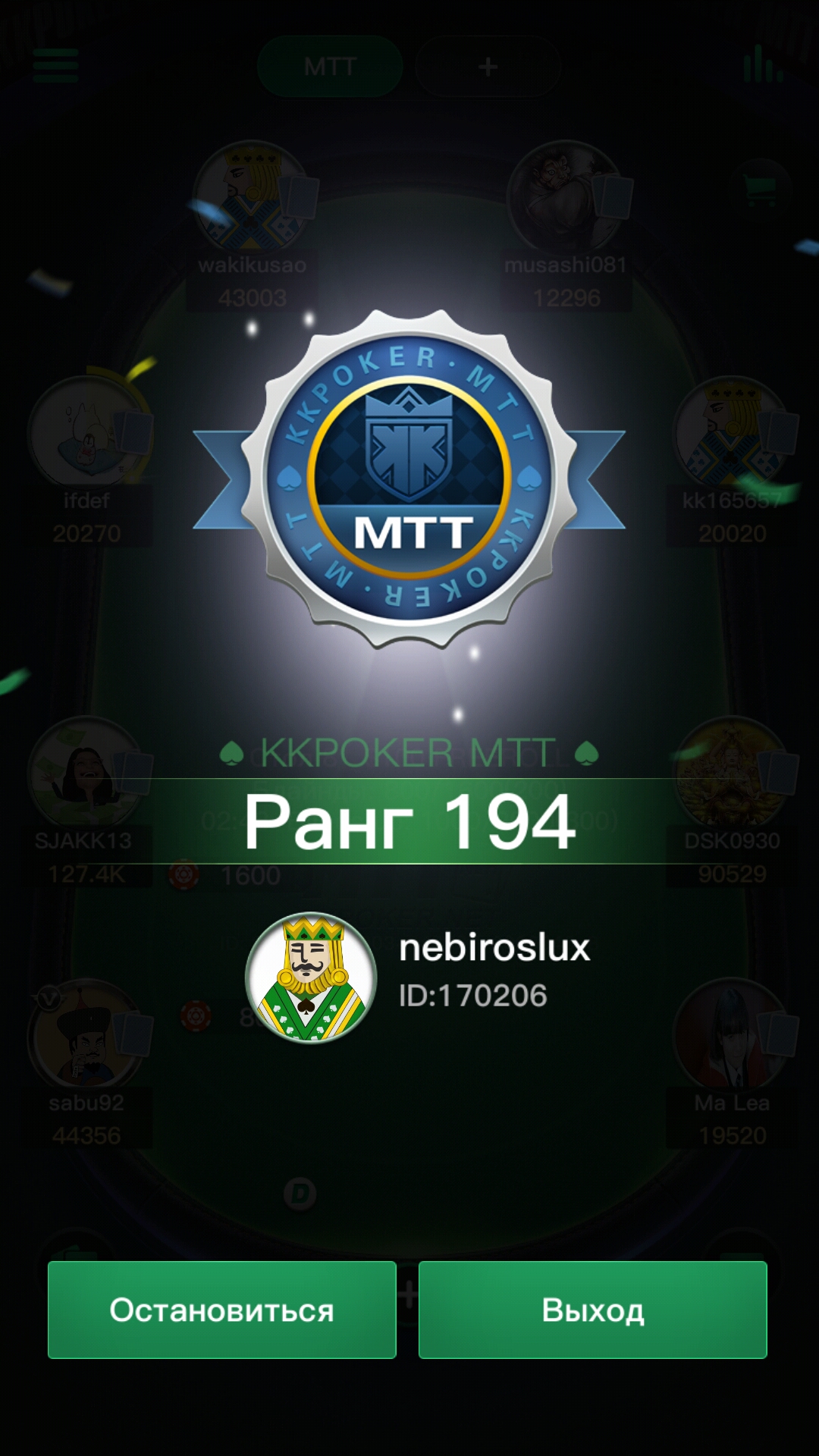Tap the Выход button to exit
819x1456 pixels.
(x=593, y=1310)
